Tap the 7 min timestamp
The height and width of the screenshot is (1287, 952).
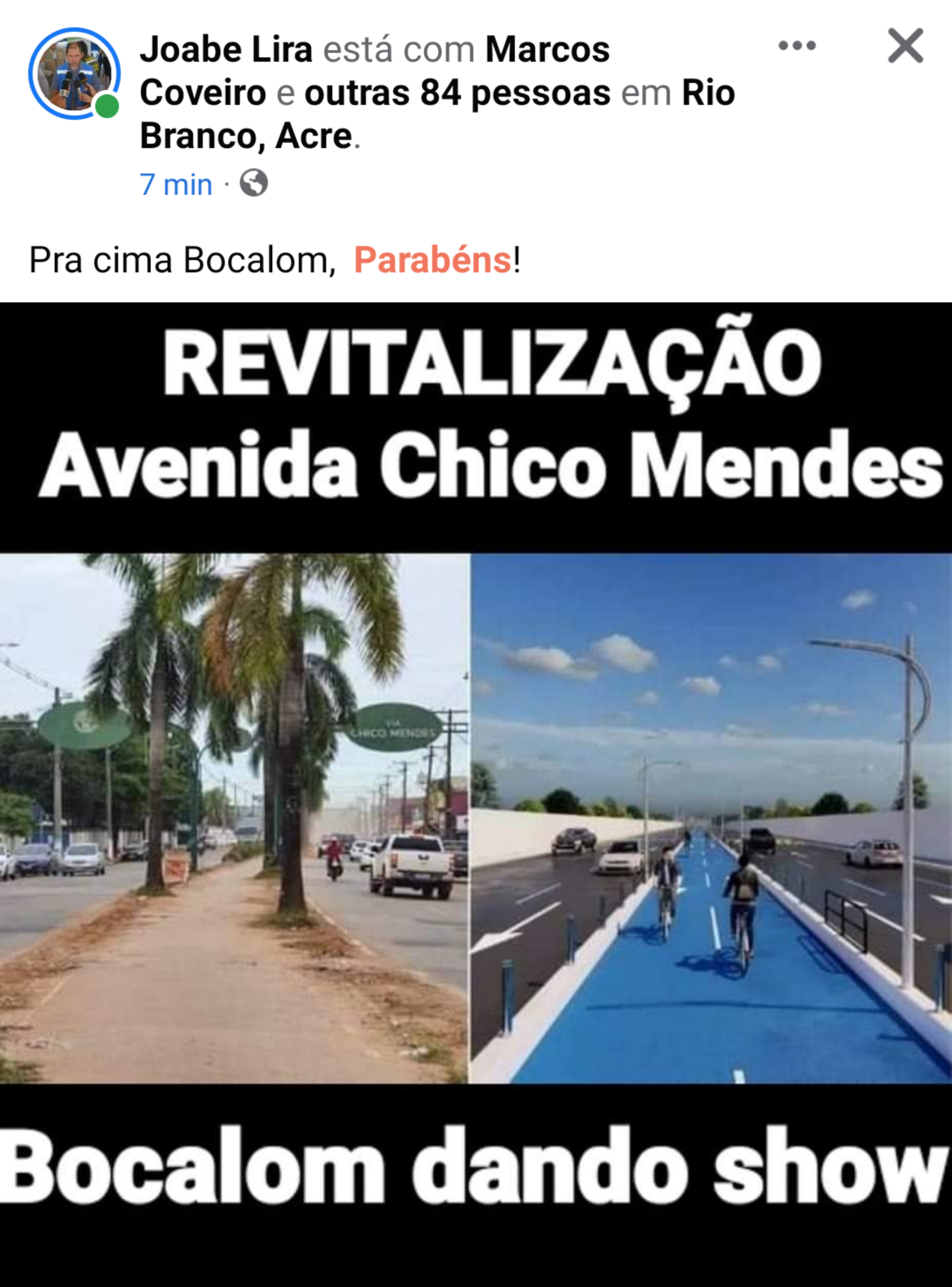176,184
